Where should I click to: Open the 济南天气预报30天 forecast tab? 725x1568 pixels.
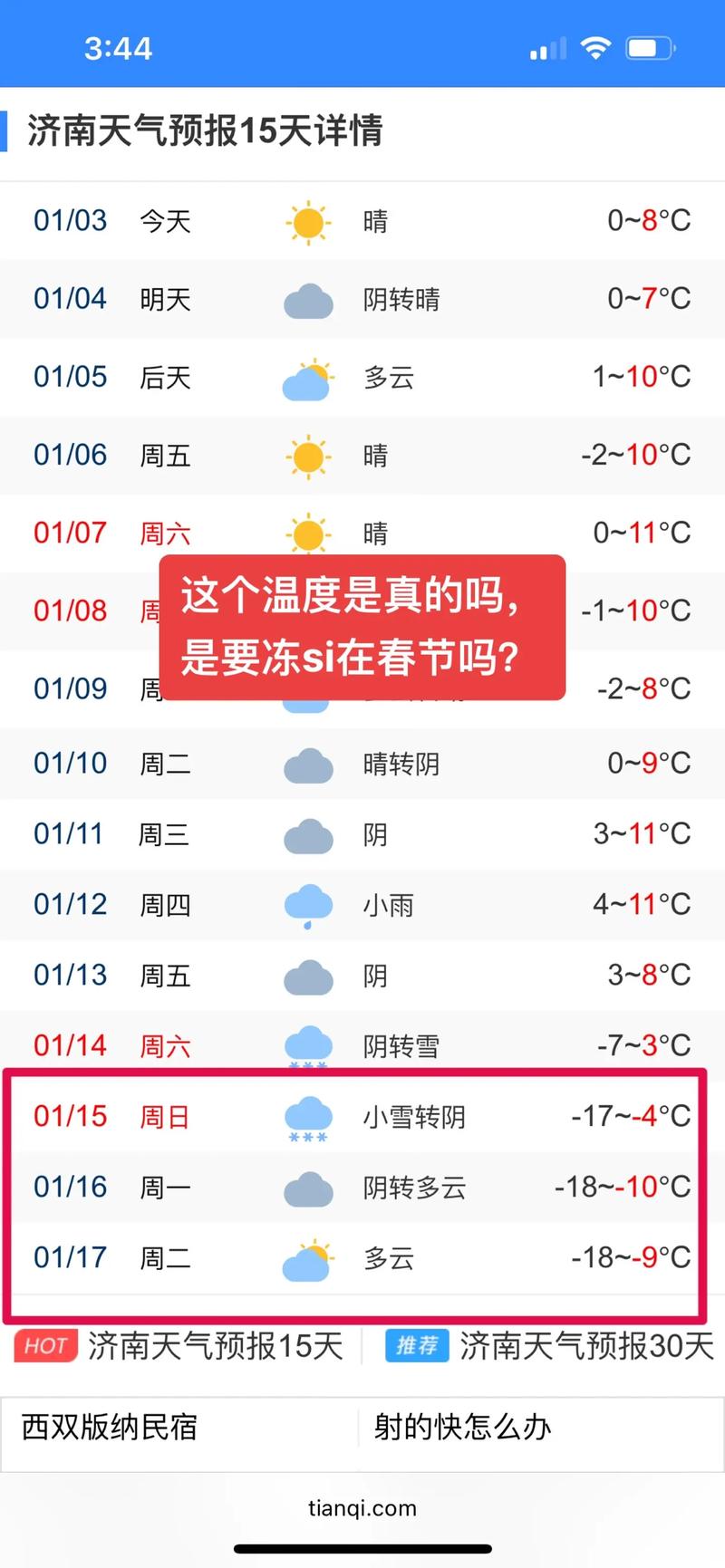point(586,1345)
